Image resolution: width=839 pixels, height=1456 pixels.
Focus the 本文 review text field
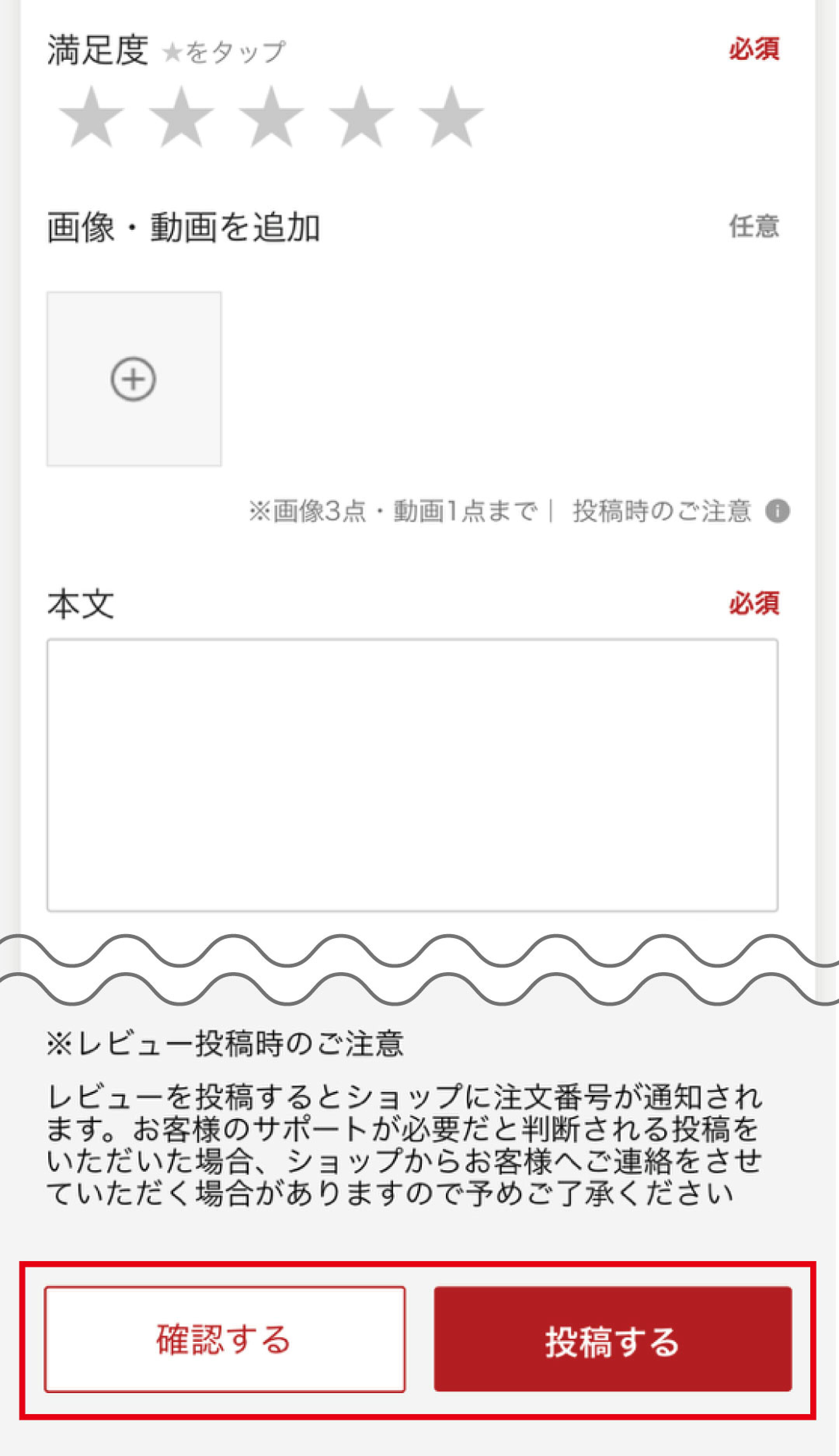pos(412,775)
